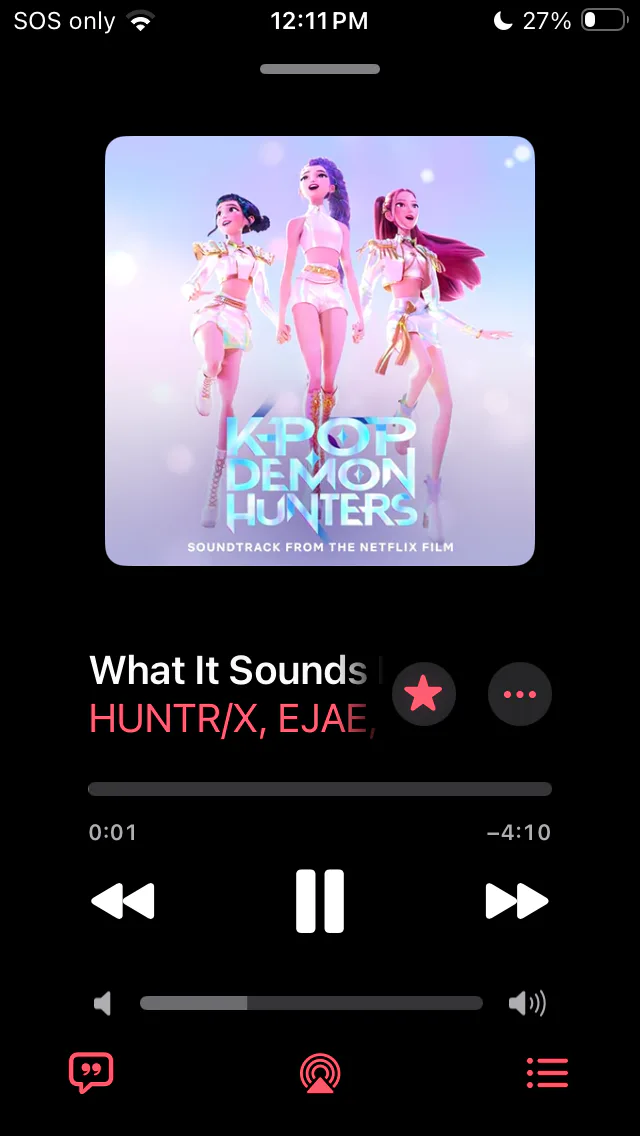This screenshot has height=1136, width=640.
Task: Pause the current song
Action: [x=320, y=901]
